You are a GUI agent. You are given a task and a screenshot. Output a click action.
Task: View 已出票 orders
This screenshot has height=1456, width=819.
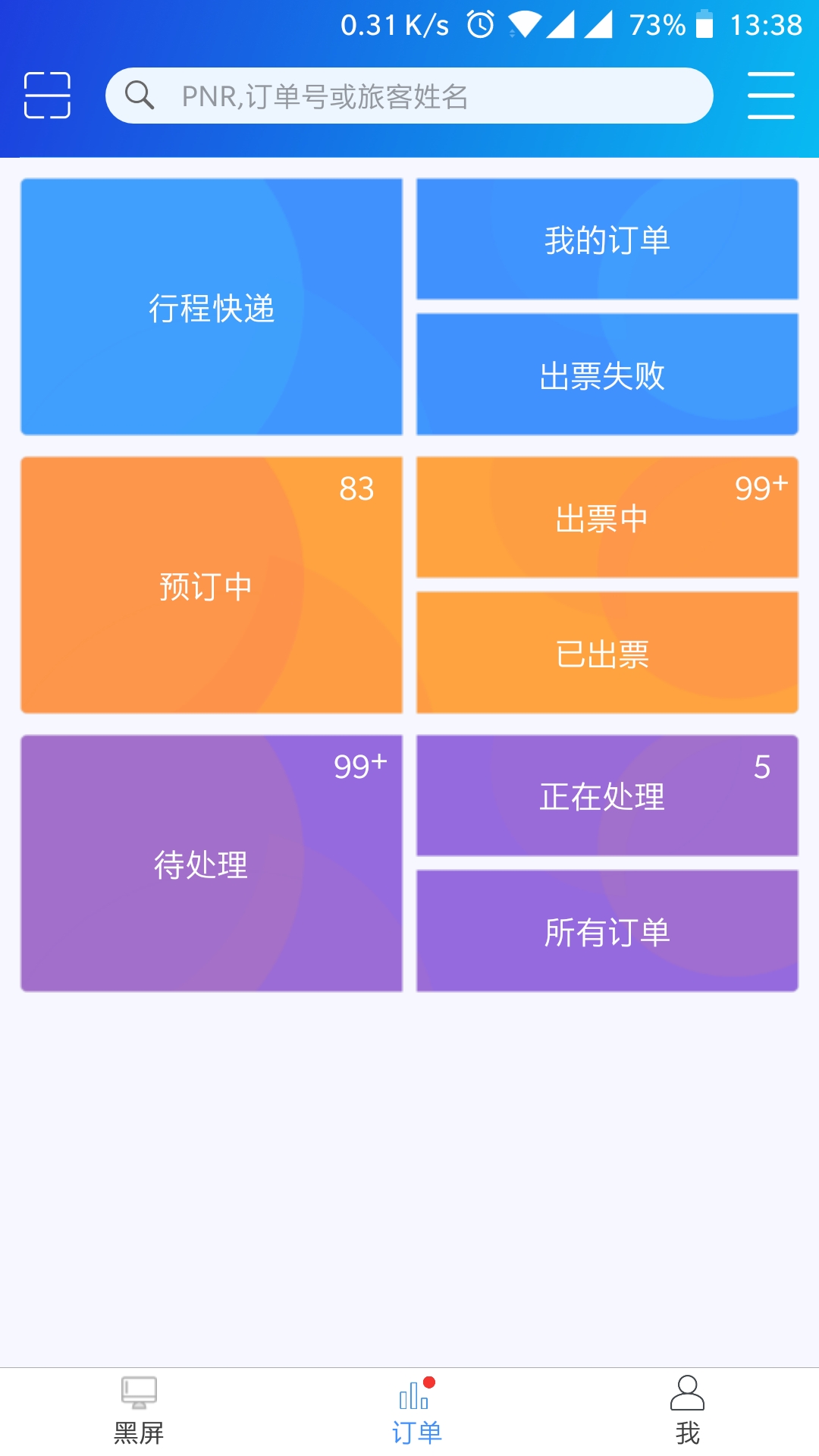click(x=607, y=653)
